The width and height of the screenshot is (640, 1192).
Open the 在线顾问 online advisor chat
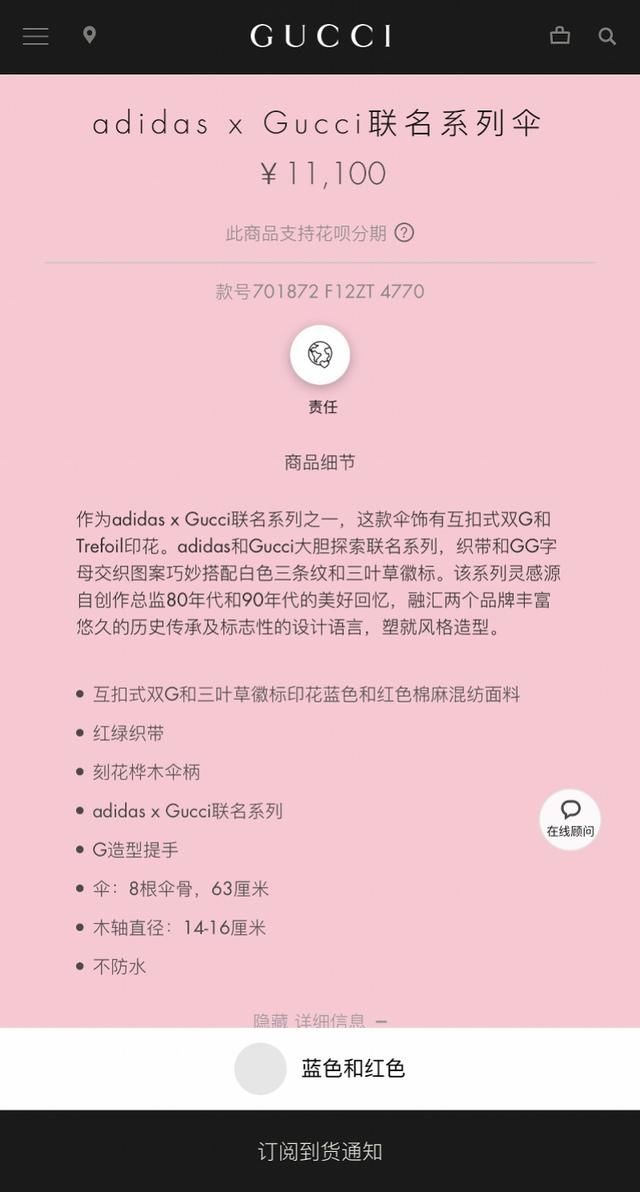(x=570, y=819)
